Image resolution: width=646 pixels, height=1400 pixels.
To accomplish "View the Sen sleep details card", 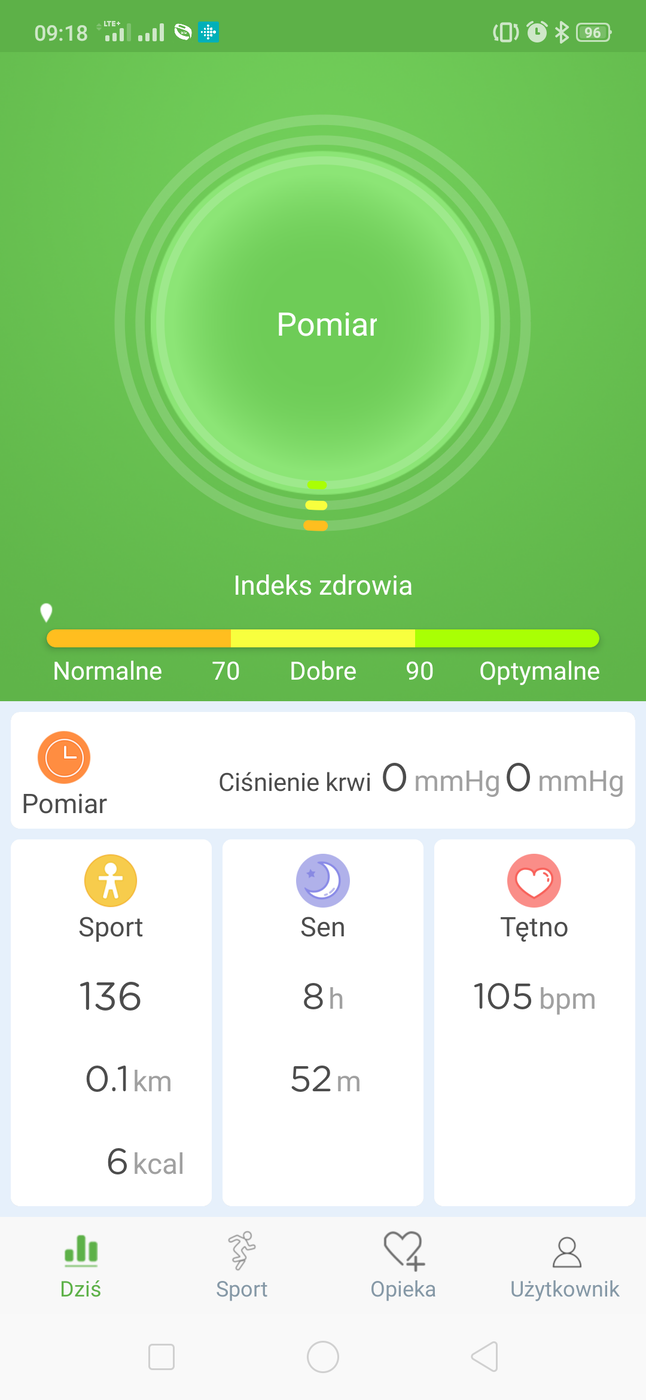I will (x=322, y=1022).
